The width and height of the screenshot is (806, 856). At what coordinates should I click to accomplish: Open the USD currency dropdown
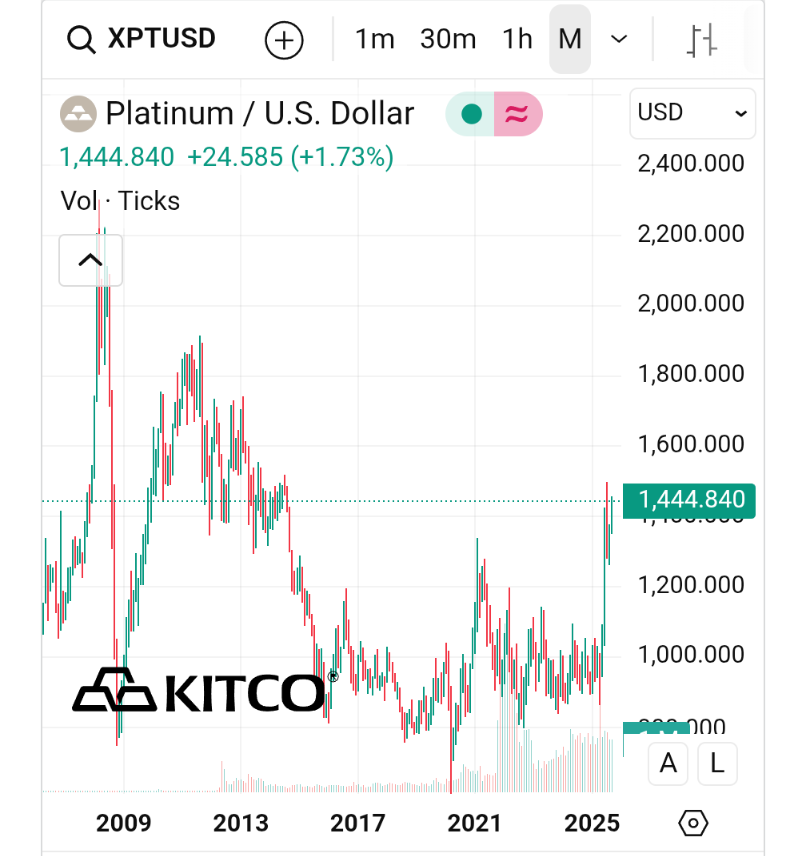tap(692, 113)
